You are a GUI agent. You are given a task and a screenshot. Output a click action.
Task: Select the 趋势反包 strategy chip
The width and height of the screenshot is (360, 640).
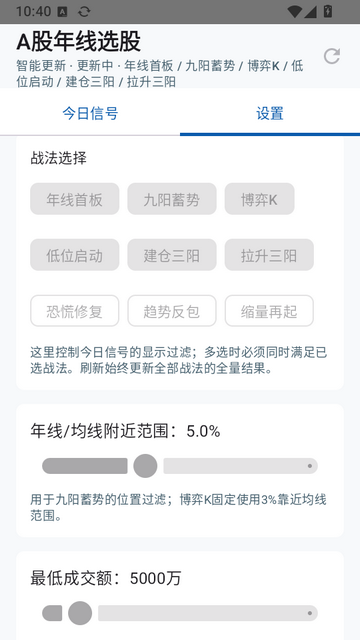172,311
